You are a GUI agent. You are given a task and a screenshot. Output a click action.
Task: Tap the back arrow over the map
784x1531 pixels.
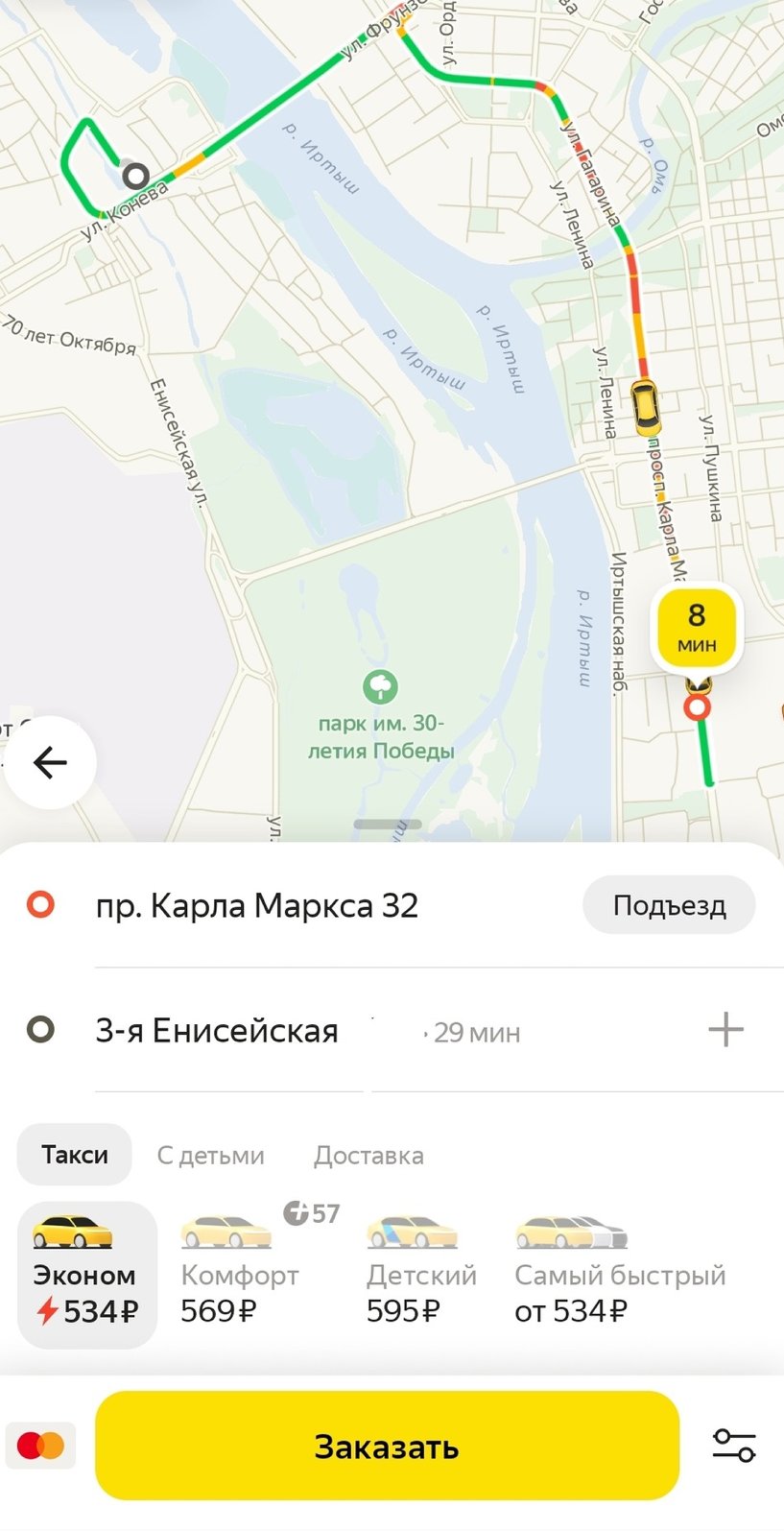pos(50,761)
